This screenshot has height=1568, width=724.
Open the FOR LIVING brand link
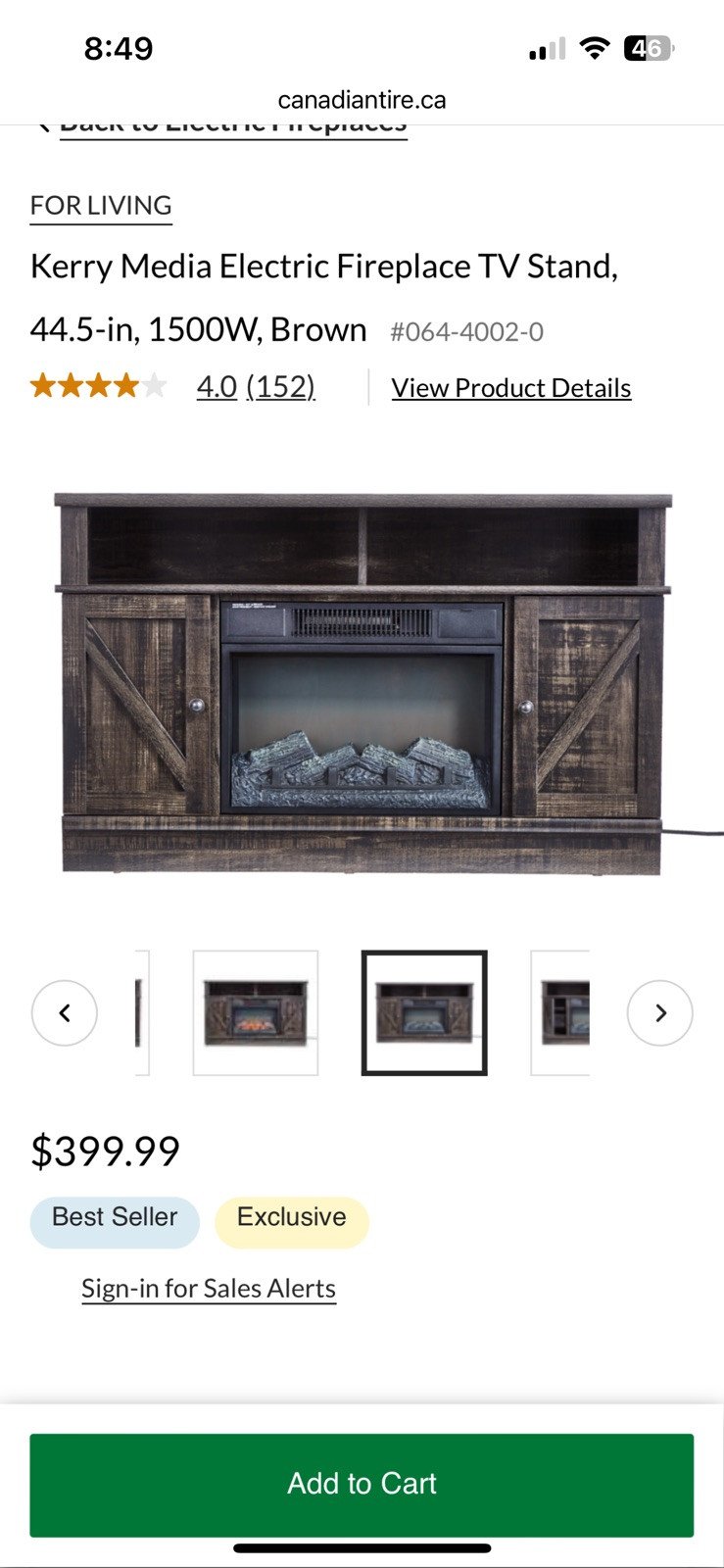101,206
